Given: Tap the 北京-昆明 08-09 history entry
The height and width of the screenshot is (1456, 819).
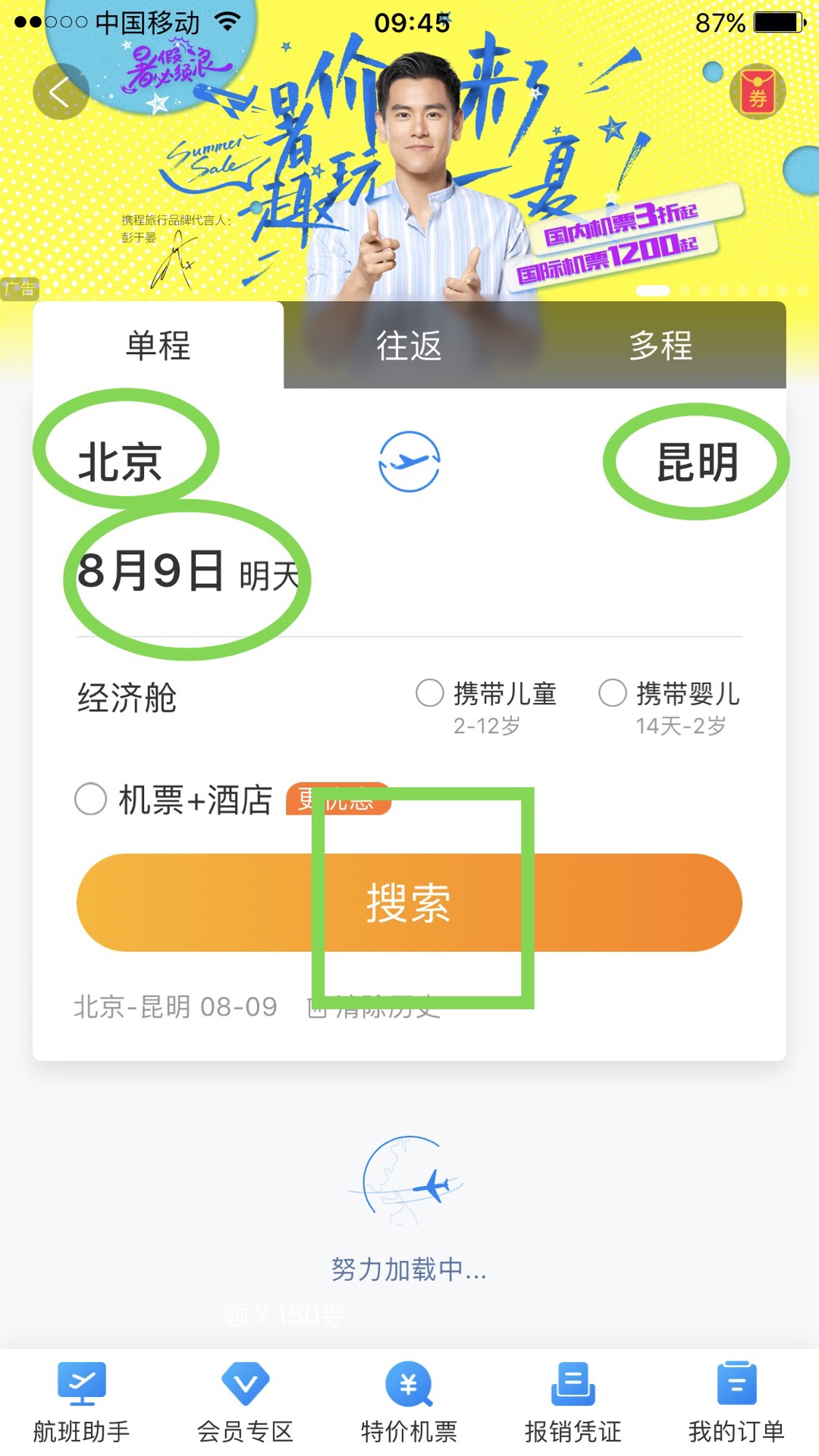Looking at the screenshot, I should coord(174,1007).
